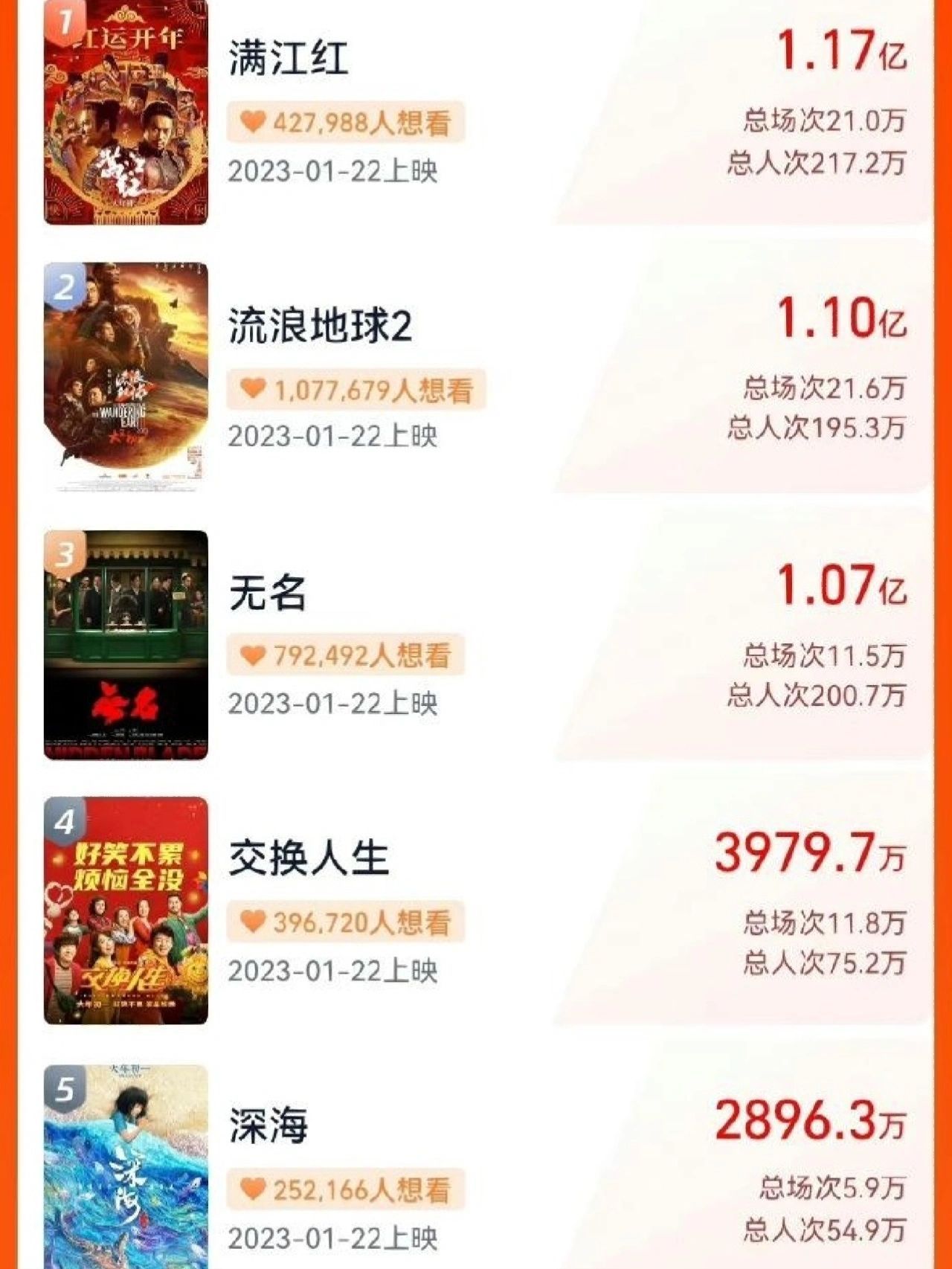Select the 交换人生 movie row
Screen dimensions: 952x1269
click(308, 858)
